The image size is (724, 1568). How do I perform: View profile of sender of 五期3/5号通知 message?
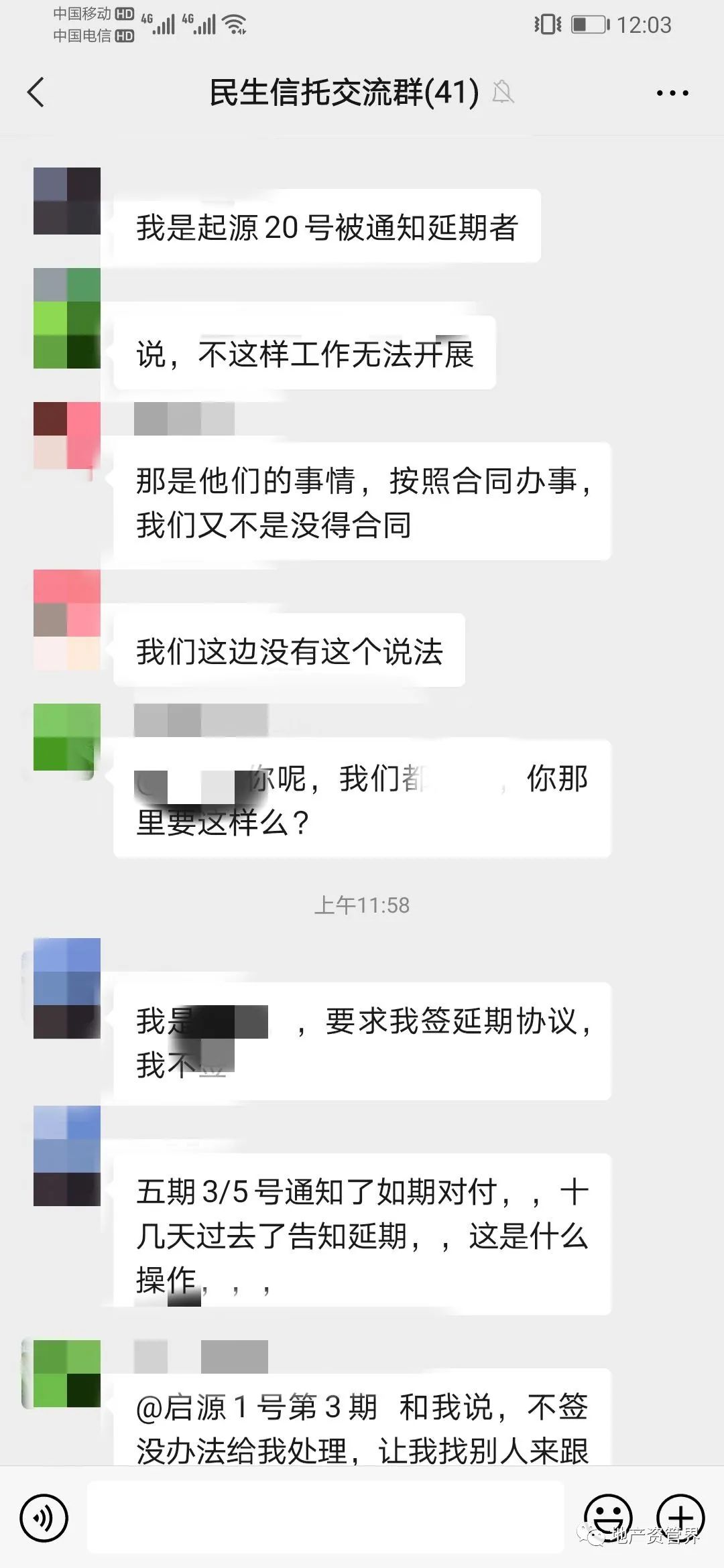(67, 1155)
